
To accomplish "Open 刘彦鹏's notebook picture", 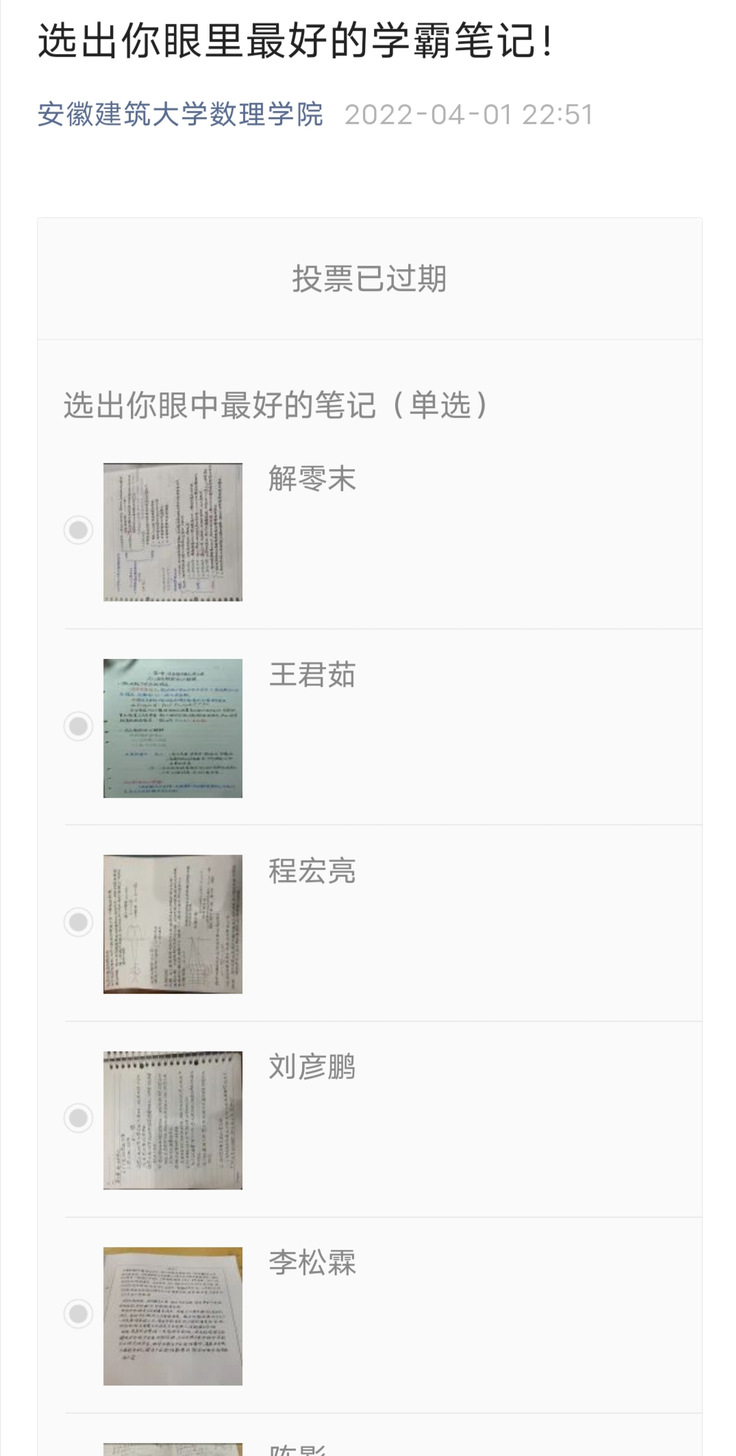I will tap(172, 1120).
